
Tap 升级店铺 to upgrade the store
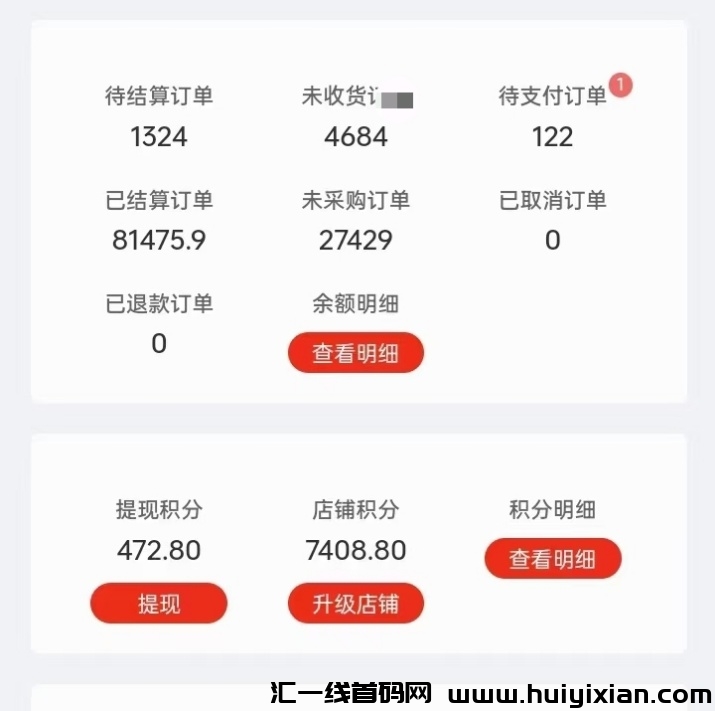[356, 603]
